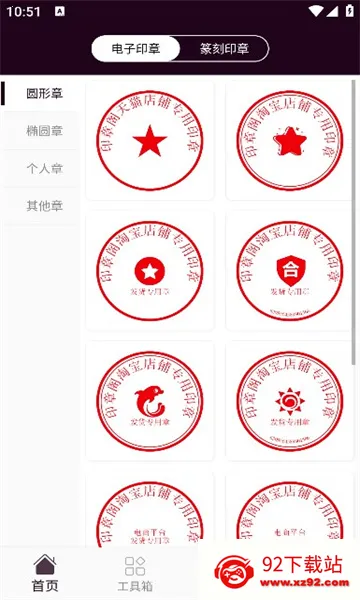360x600 pixels.
Task: Select the seal with dolphin emblem
Action: point(150,401)
